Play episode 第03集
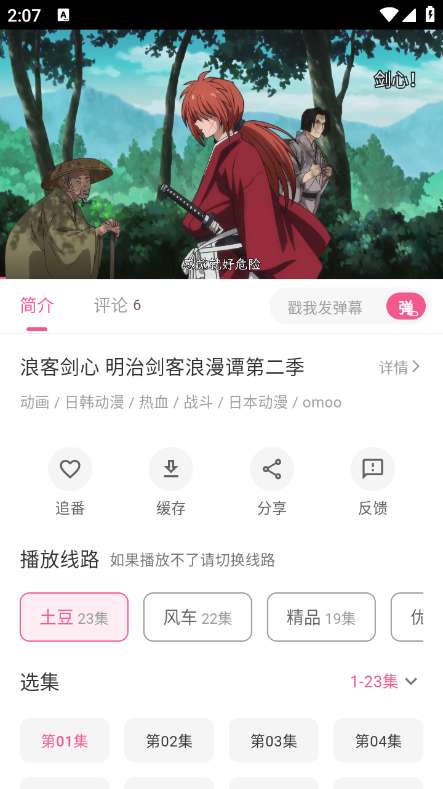The width and height of the screenshot is (443, 789). coord(274,741)
